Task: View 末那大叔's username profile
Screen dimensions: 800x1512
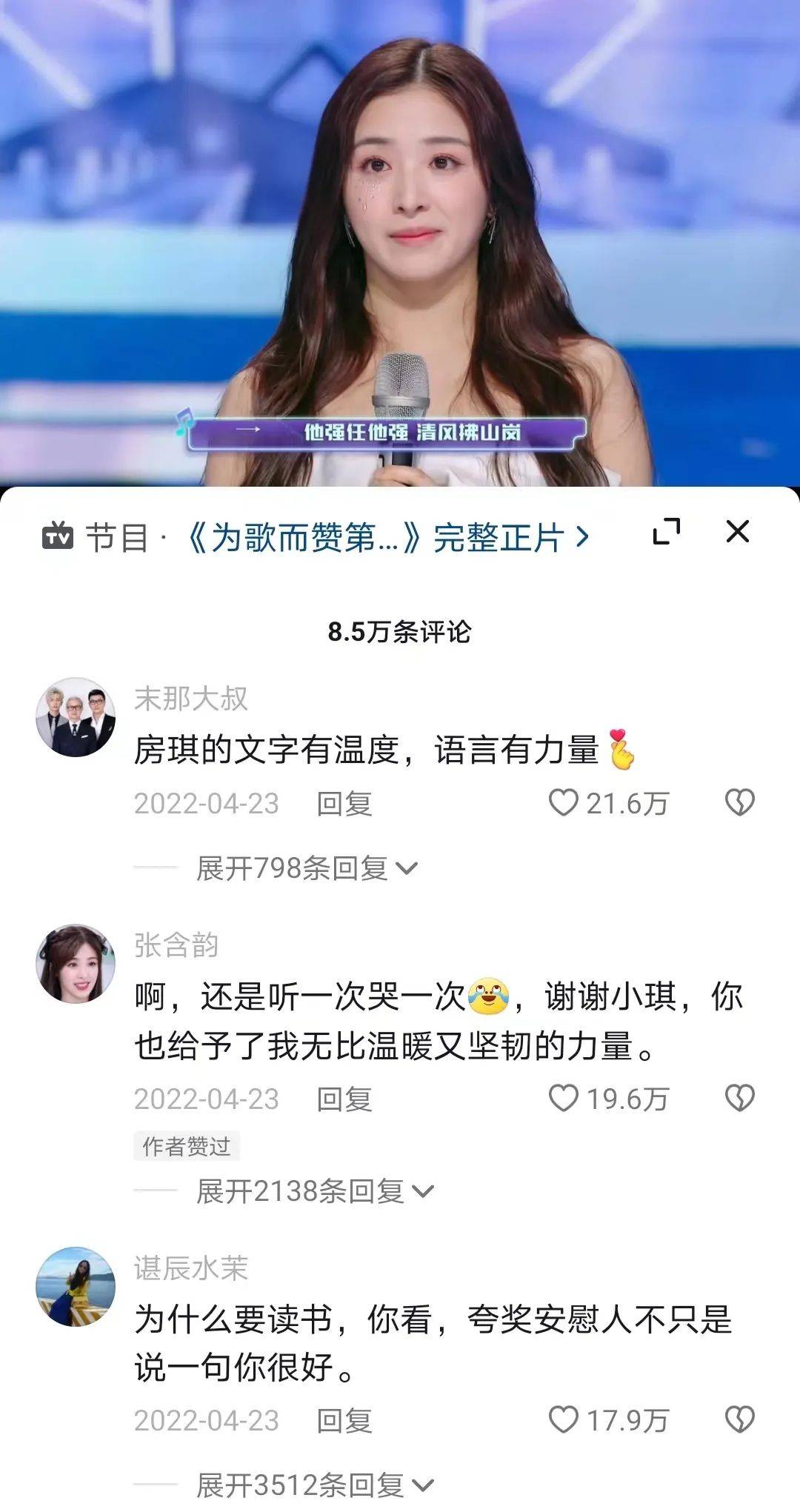Action: pos(191,699)
